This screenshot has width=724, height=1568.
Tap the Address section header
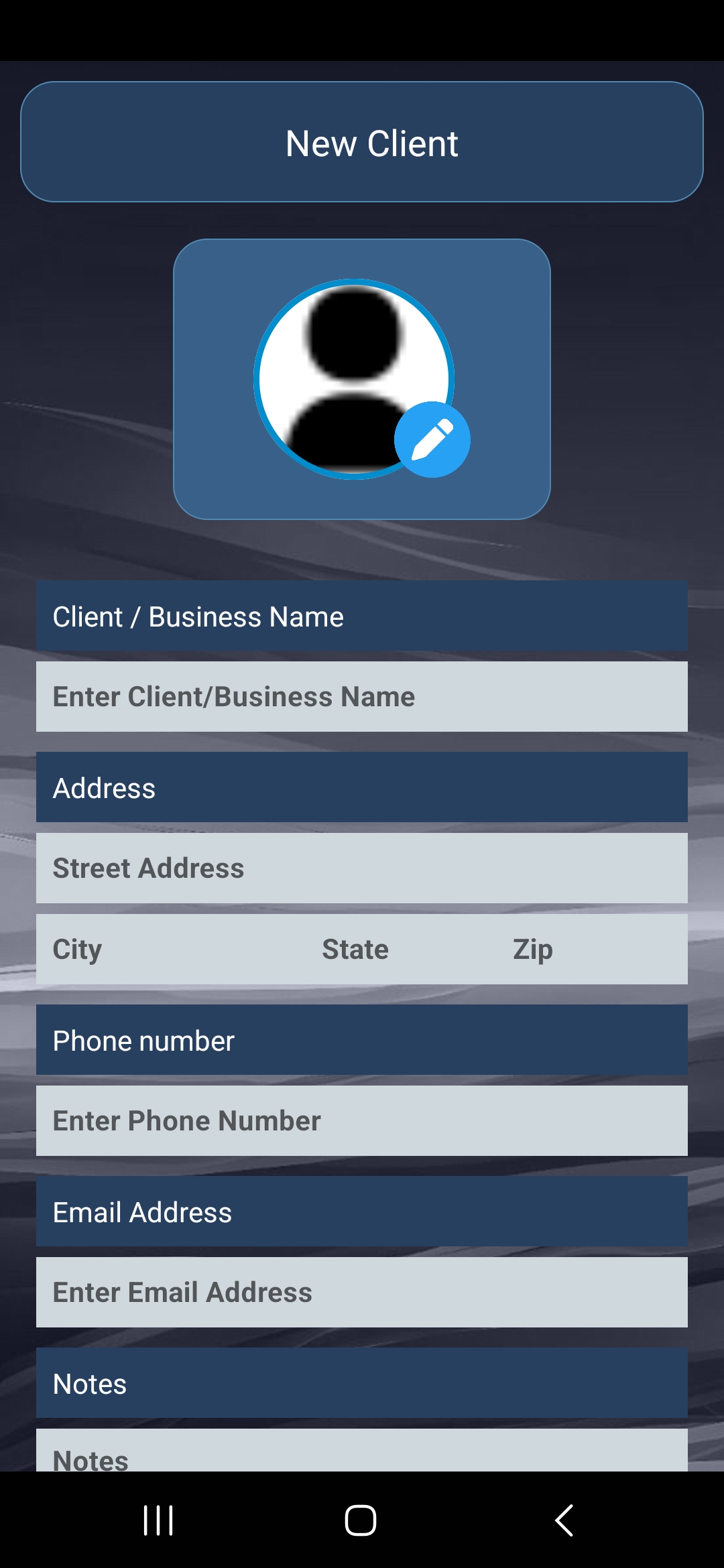[x=362, y=787]
